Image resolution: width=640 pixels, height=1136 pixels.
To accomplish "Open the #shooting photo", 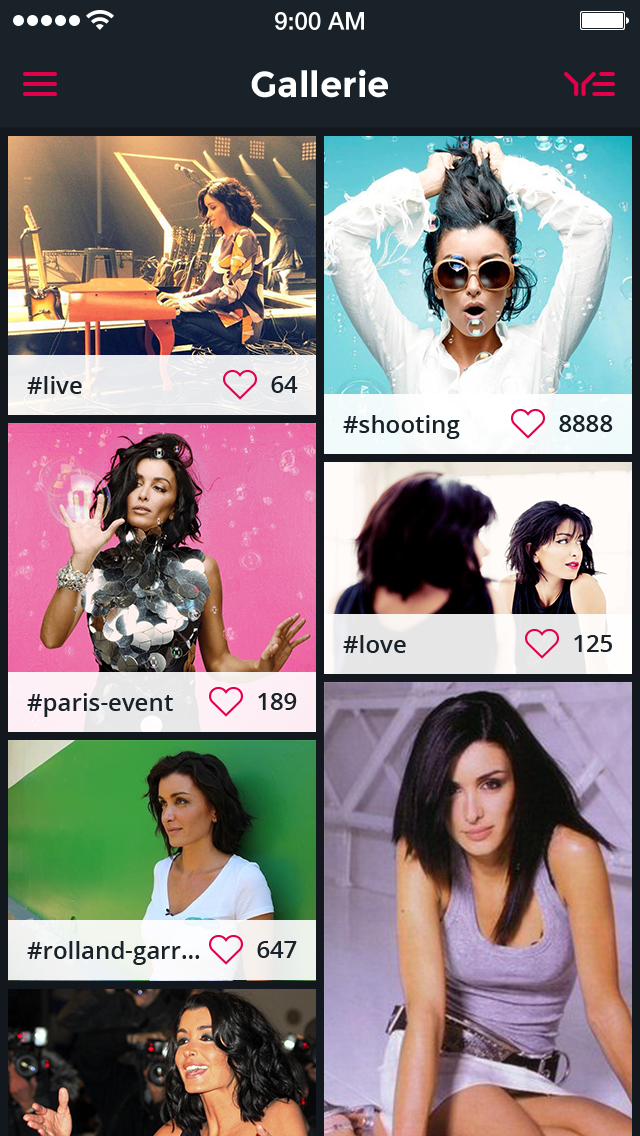I will (478, 265).
